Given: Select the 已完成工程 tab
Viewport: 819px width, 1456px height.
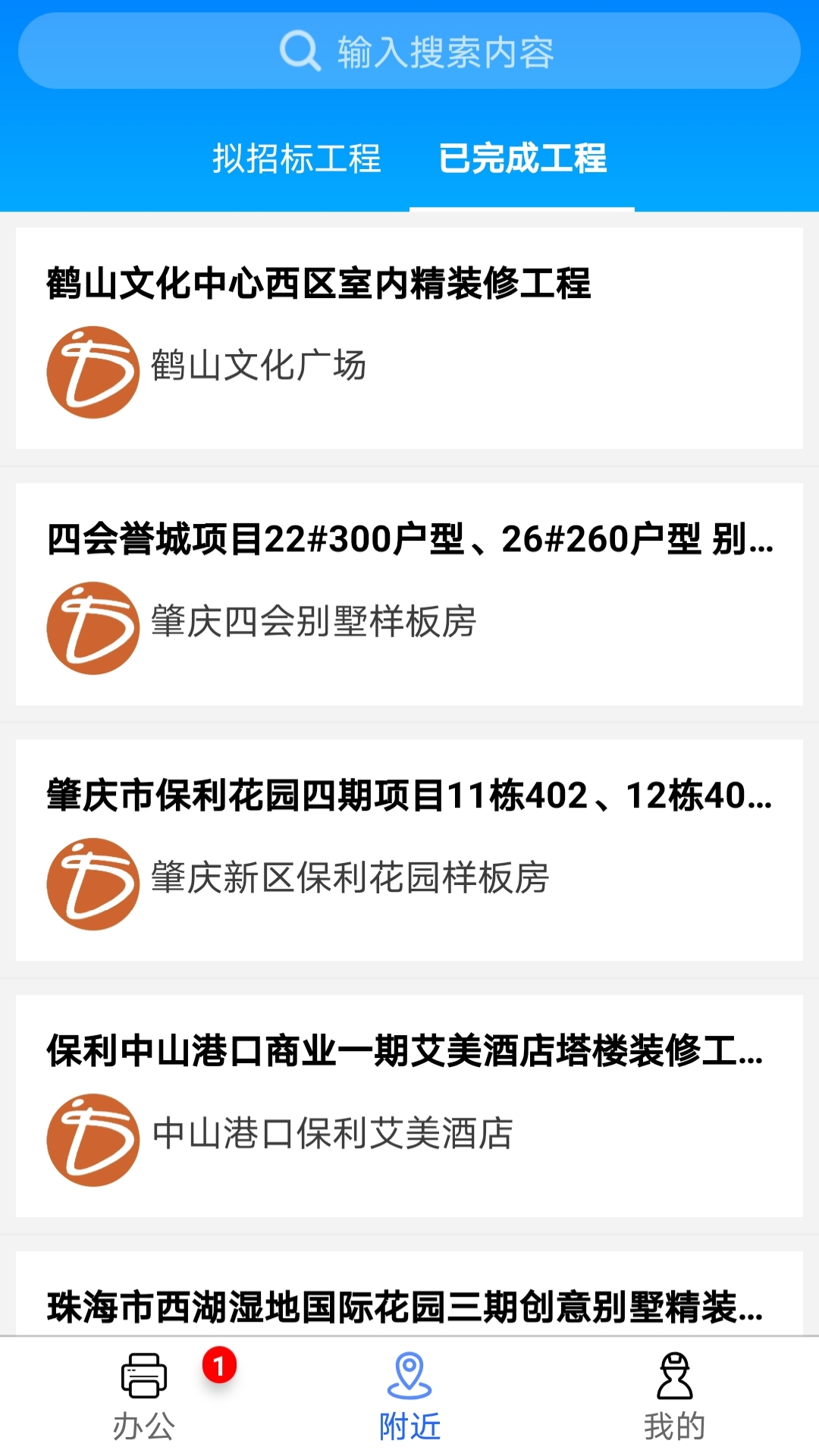Looking at the screenshot, I should tap(522, 159).
